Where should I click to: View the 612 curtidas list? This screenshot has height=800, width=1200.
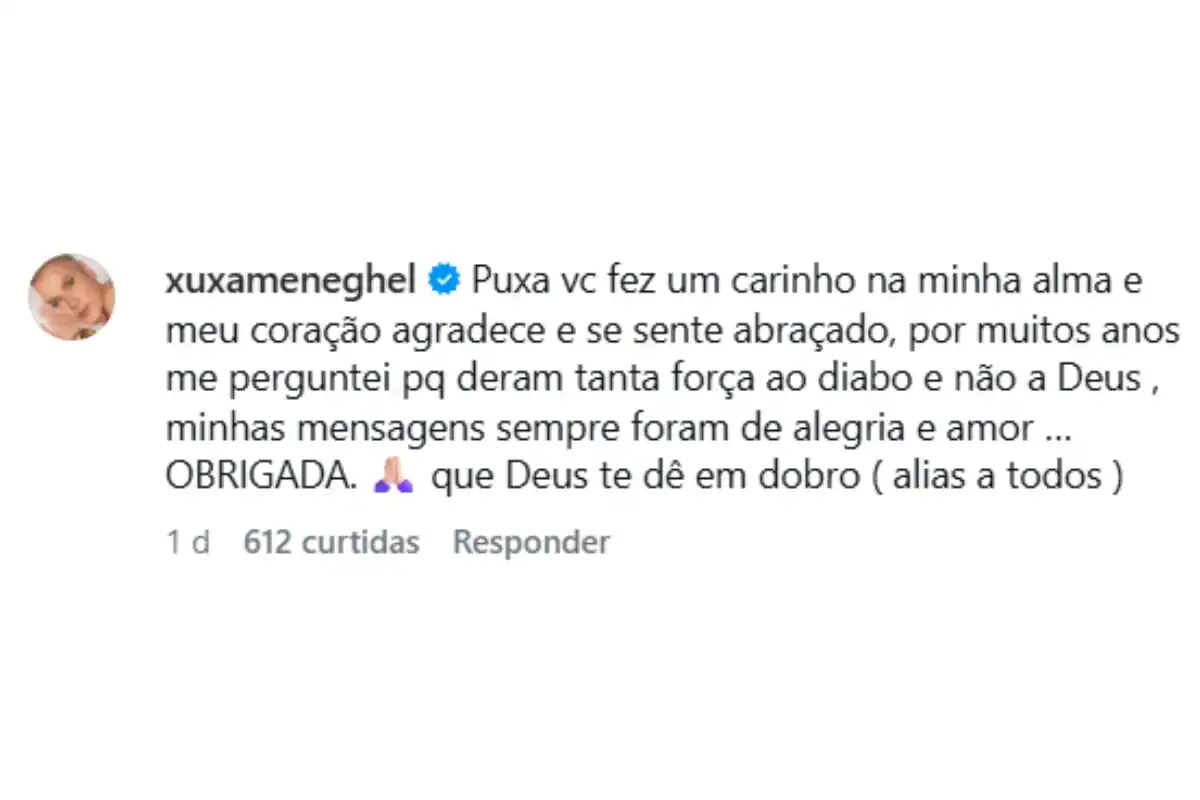[x=331, y=543]
